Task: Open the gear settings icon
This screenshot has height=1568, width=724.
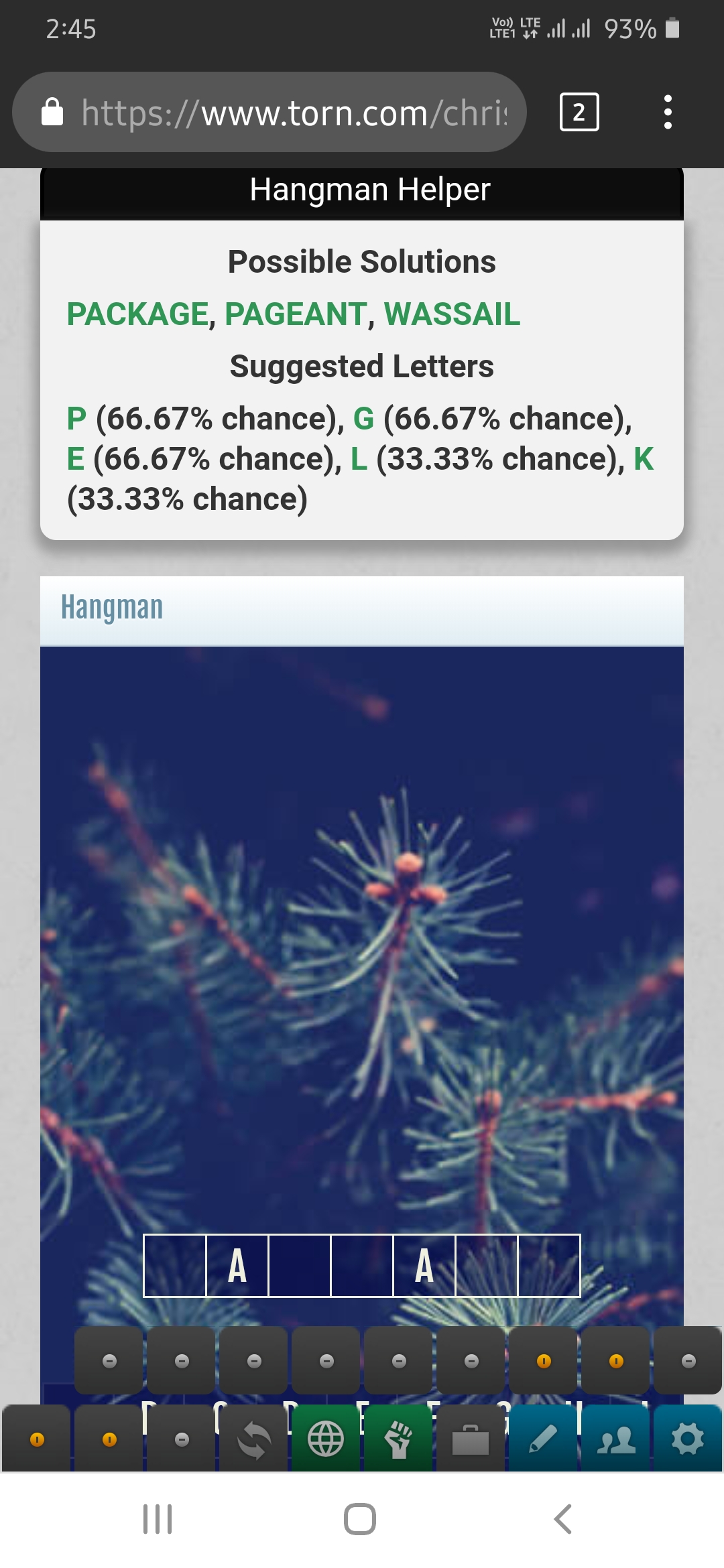Action: [688, 1439]
